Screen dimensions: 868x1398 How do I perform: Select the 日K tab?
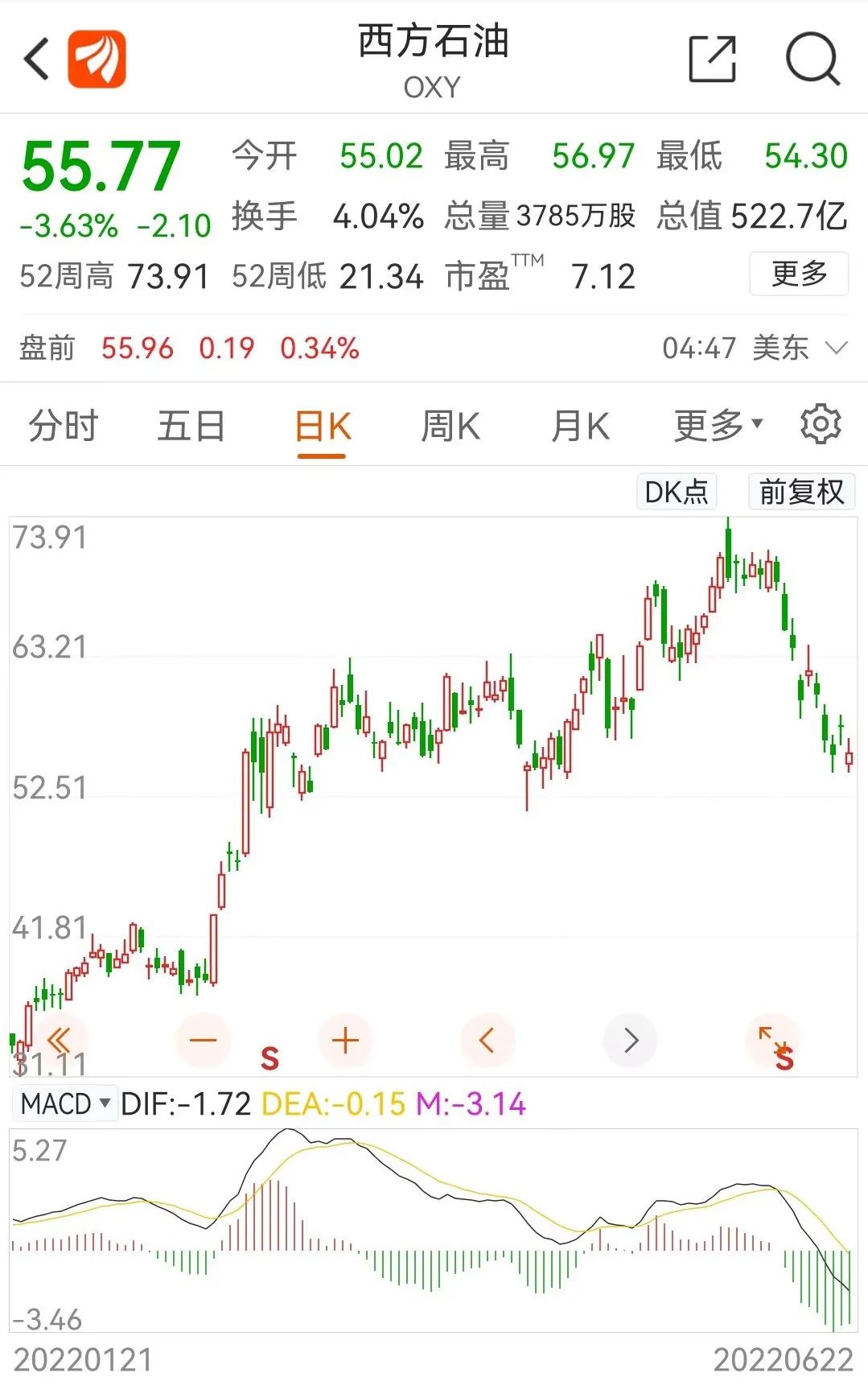323,426
